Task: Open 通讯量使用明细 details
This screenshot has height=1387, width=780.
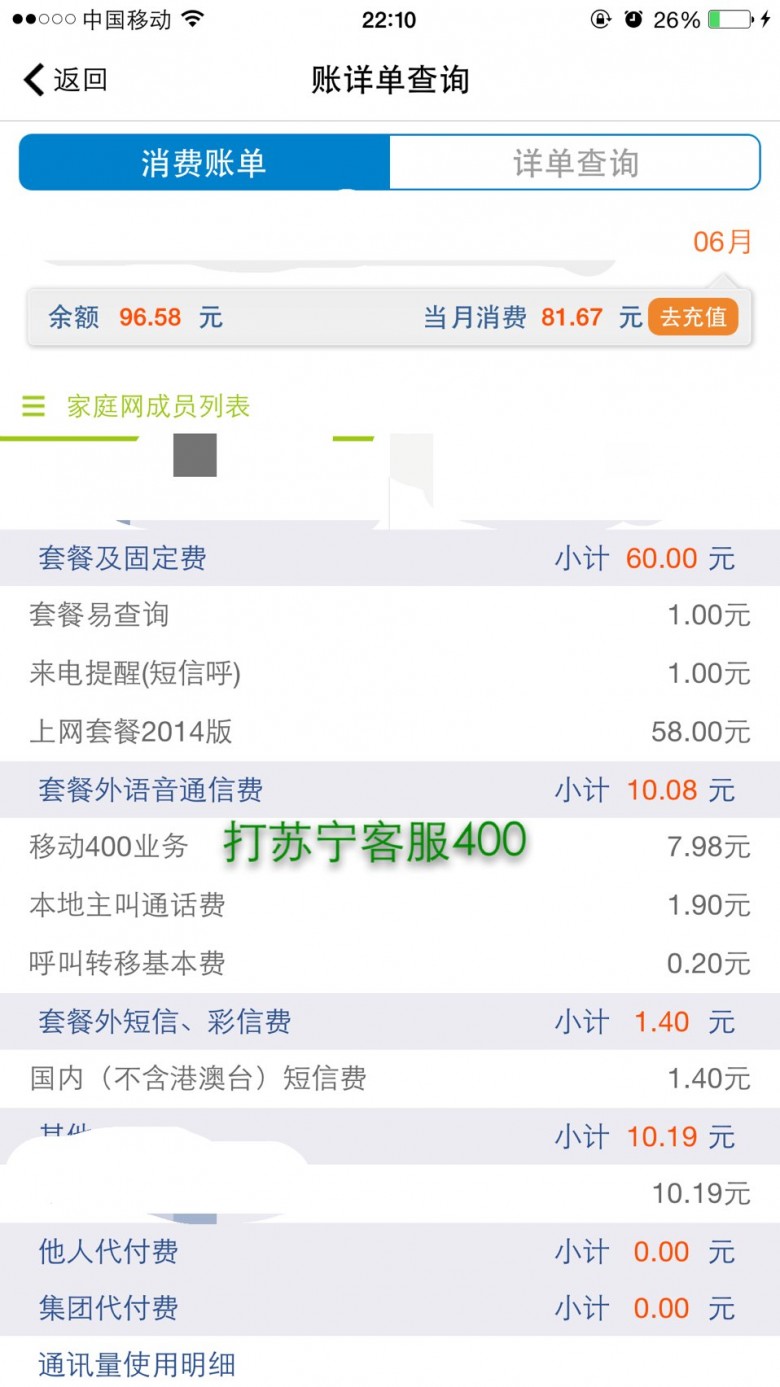Action: tap(390, 1364)
